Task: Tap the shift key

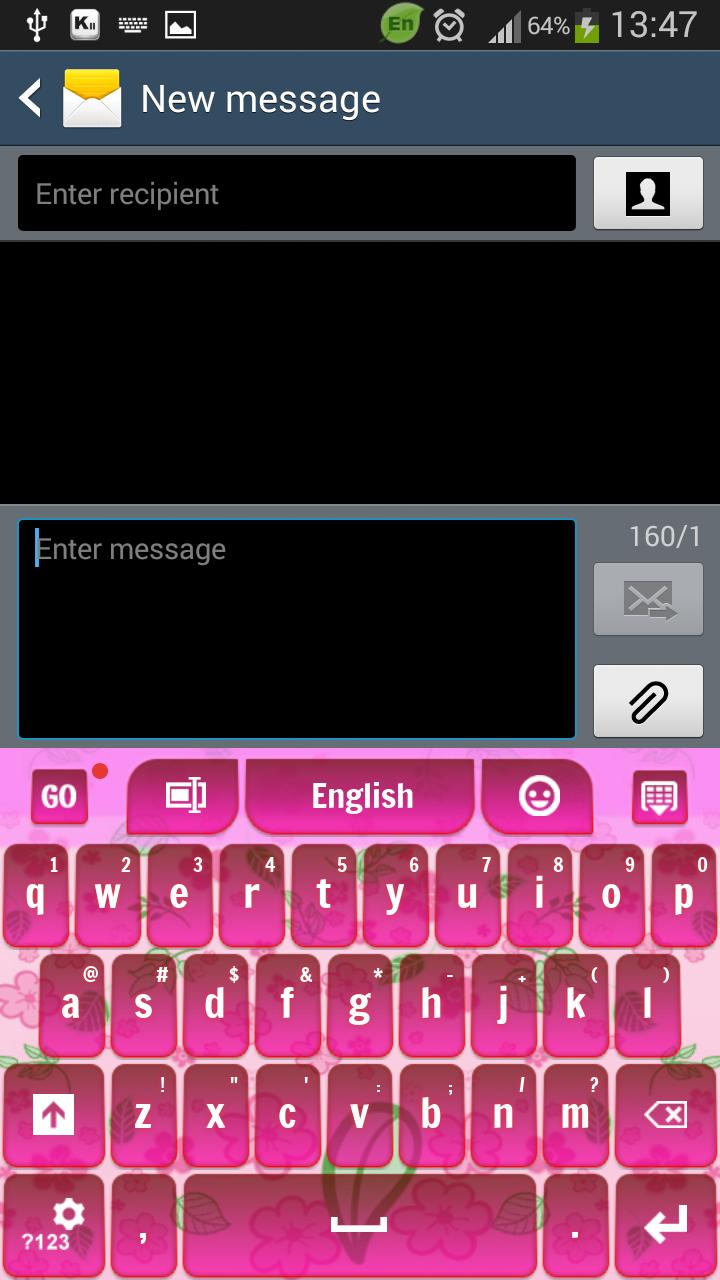Action: click(x=53, y=1115)
